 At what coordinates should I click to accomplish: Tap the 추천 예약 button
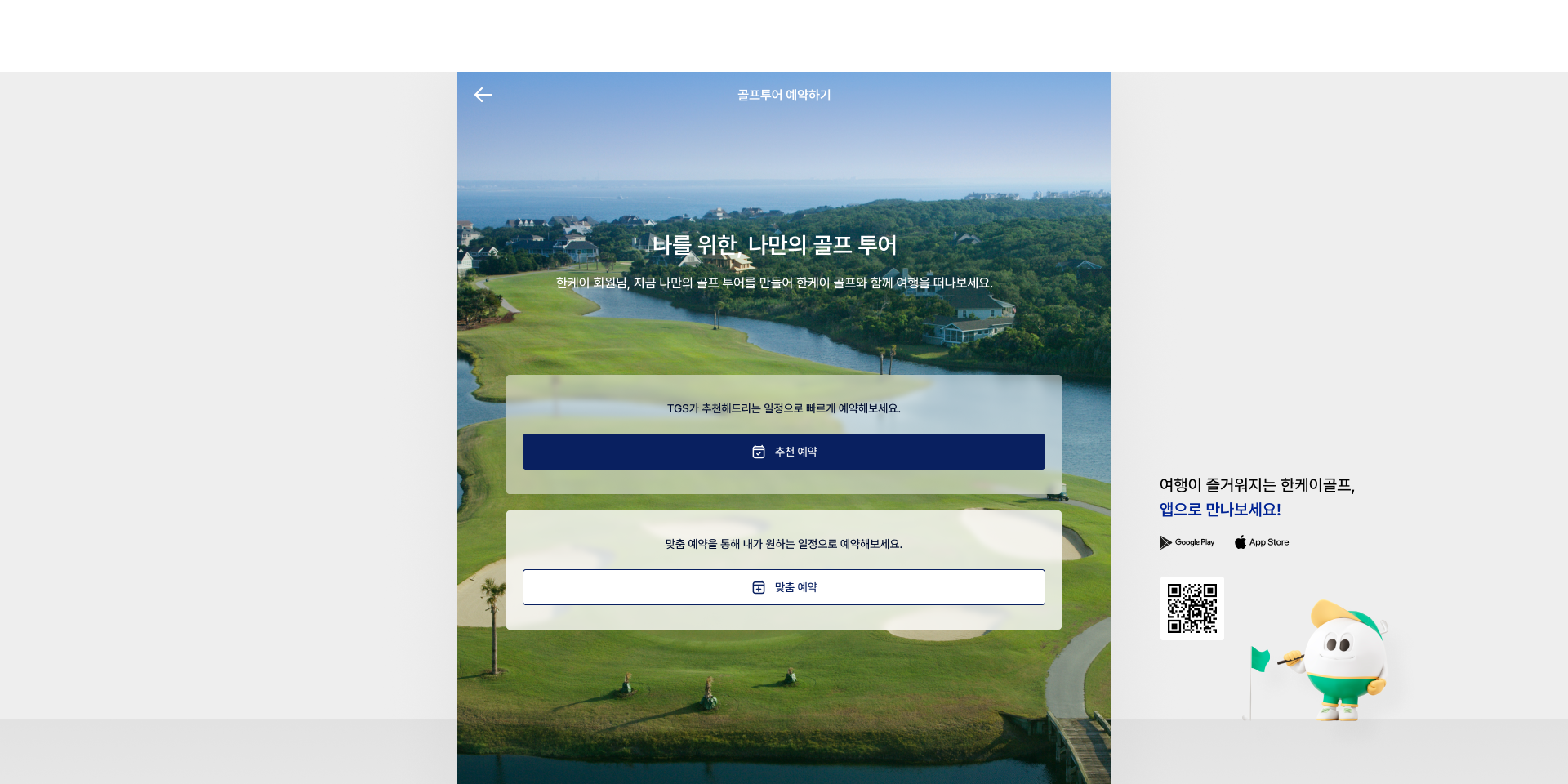783,452
